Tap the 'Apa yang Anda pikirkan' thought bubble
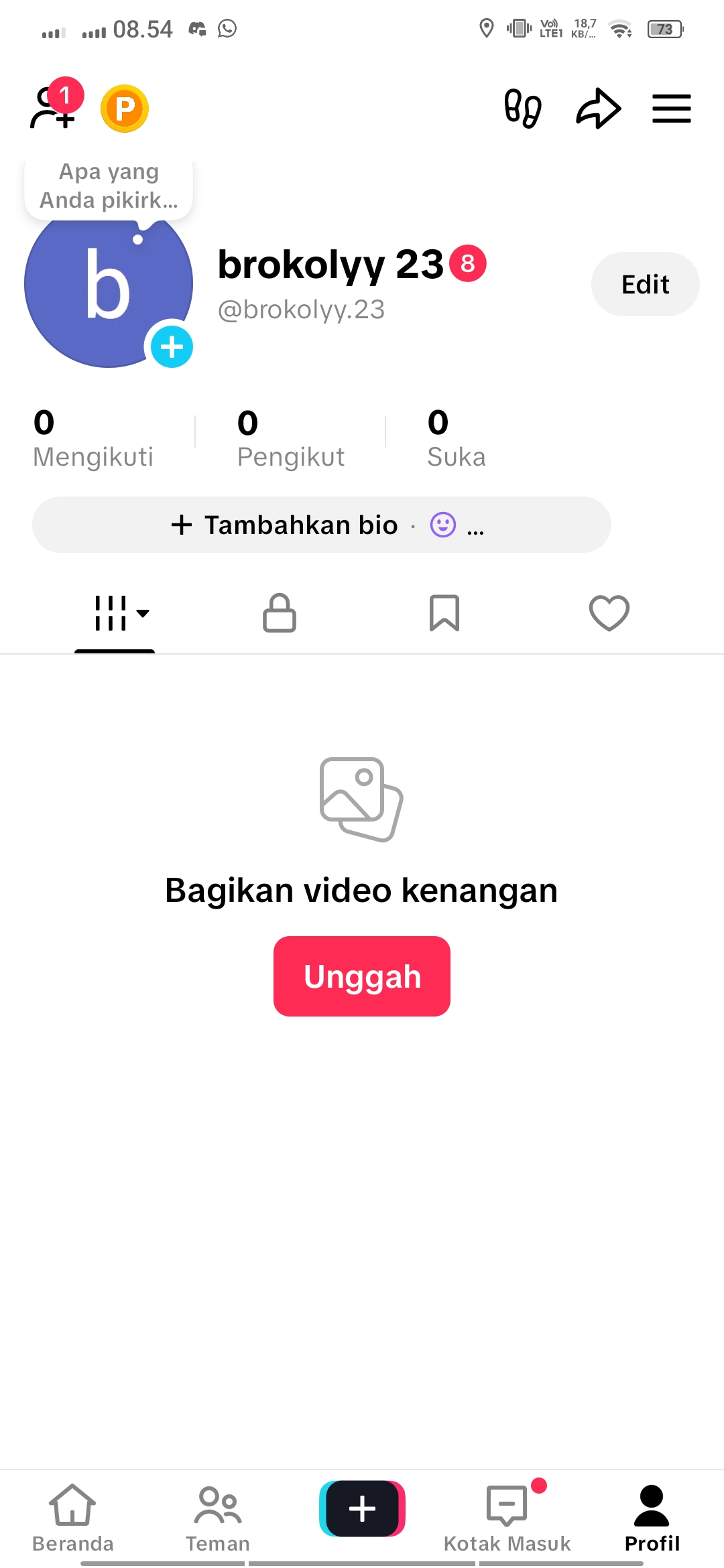 tap(109, 187)
